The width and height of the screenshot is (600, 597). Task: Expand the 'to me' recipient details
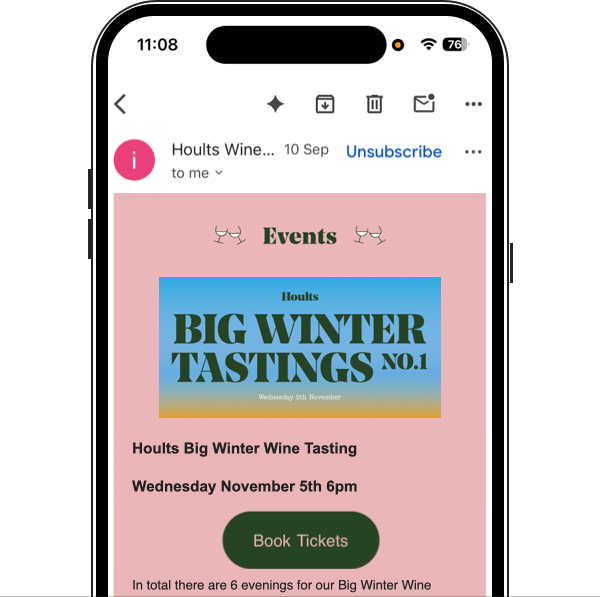coord(197,173)
